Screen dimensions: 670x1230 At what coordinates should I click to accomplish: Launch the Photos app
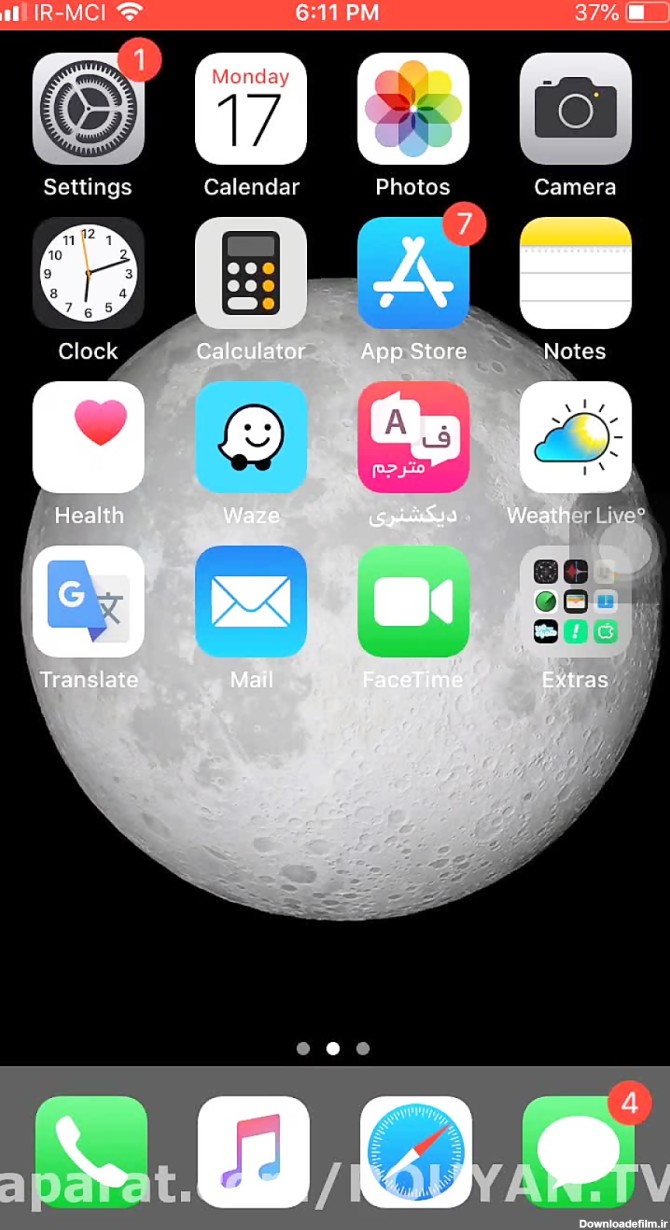pos(413,108)
